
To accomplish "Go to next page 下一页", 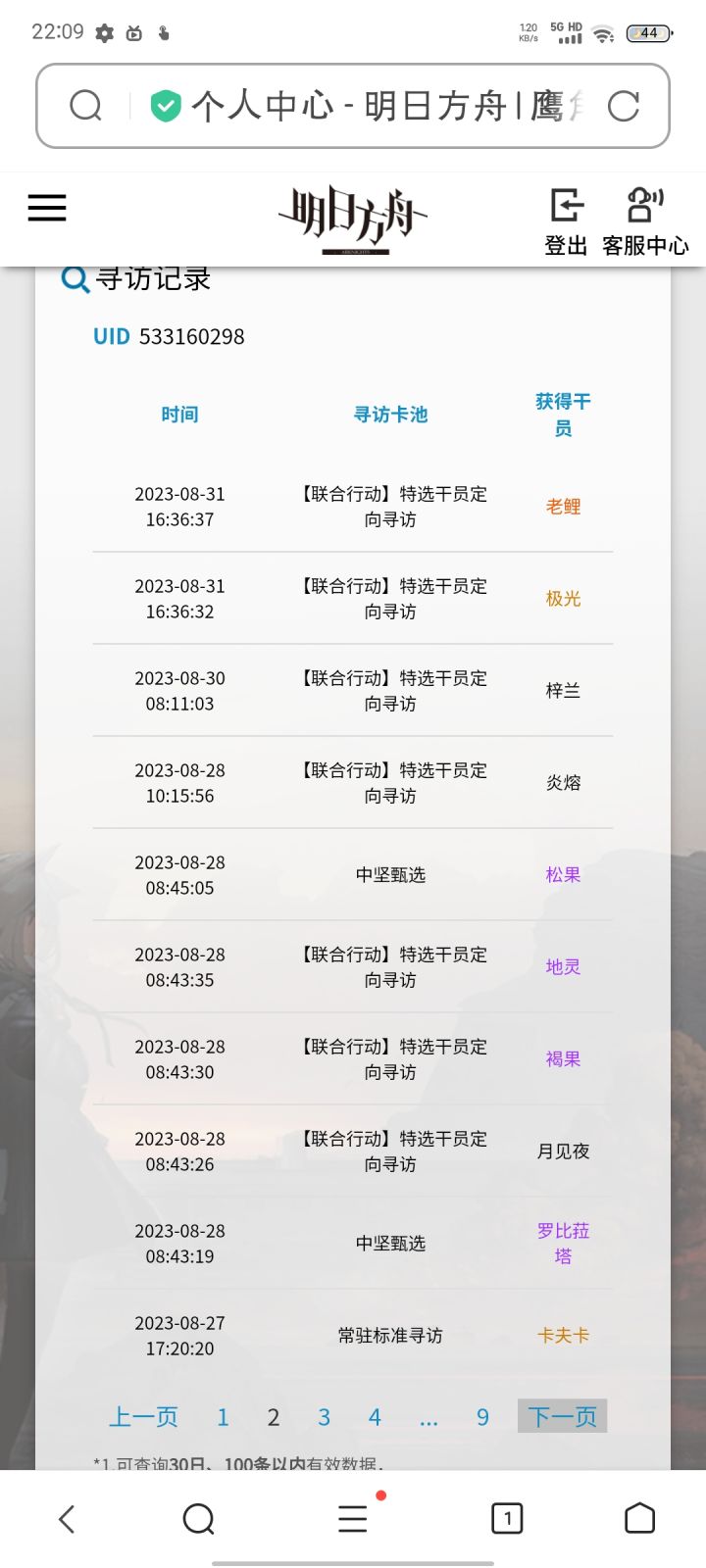I will coord(563,1416).
